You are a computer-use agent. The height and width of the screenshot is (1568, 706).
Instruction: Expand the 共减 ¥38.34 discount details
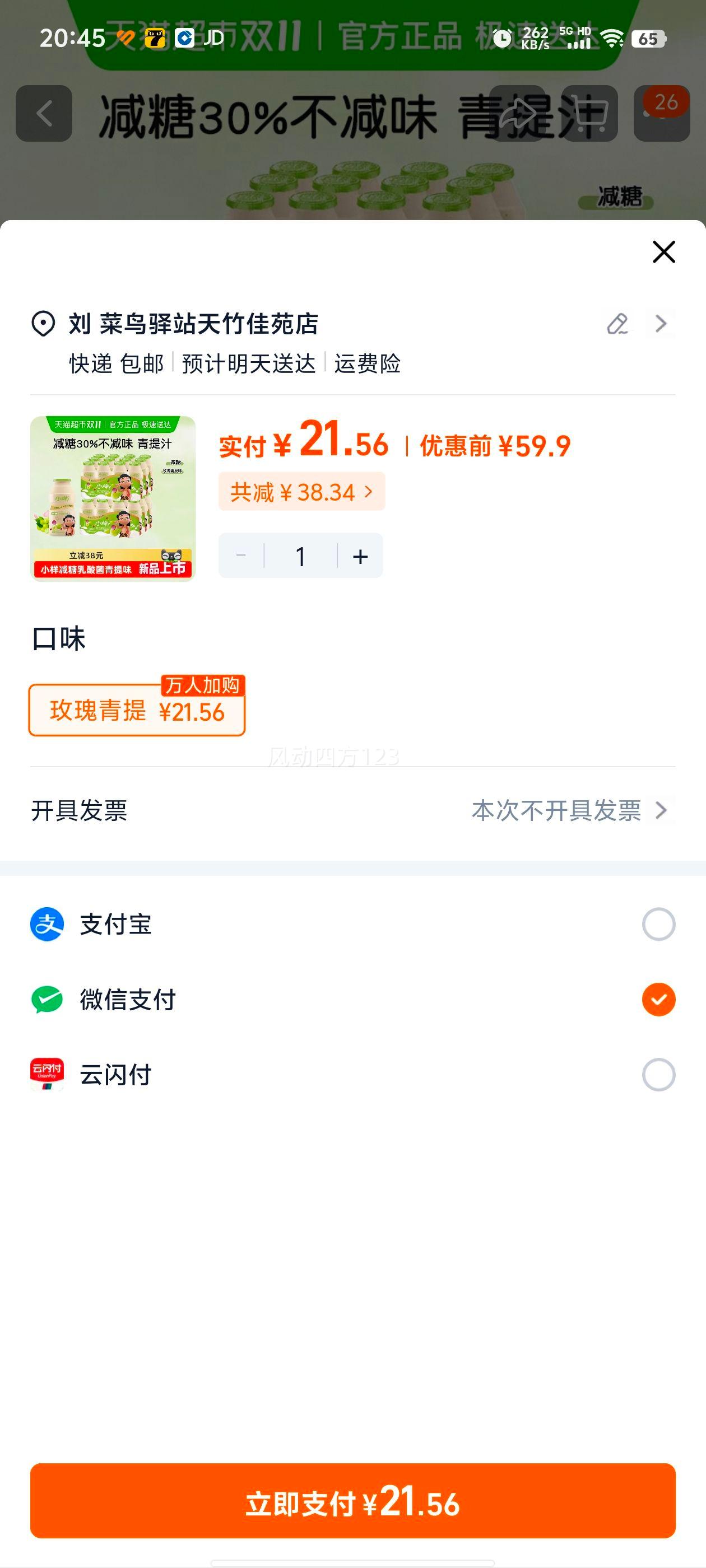pos(301,491)
